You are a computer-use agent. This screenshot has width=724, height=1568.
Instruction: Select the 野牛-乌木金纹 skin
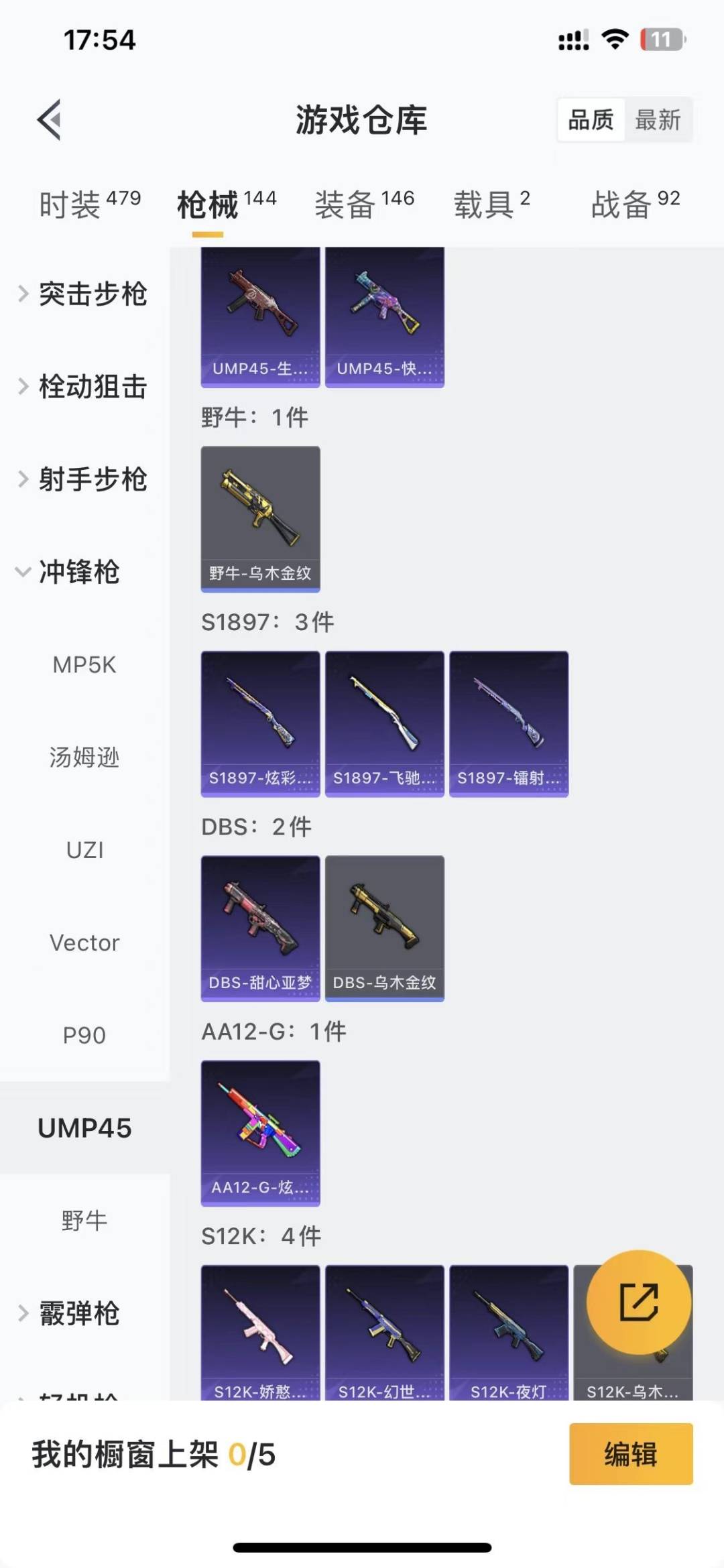260,520
